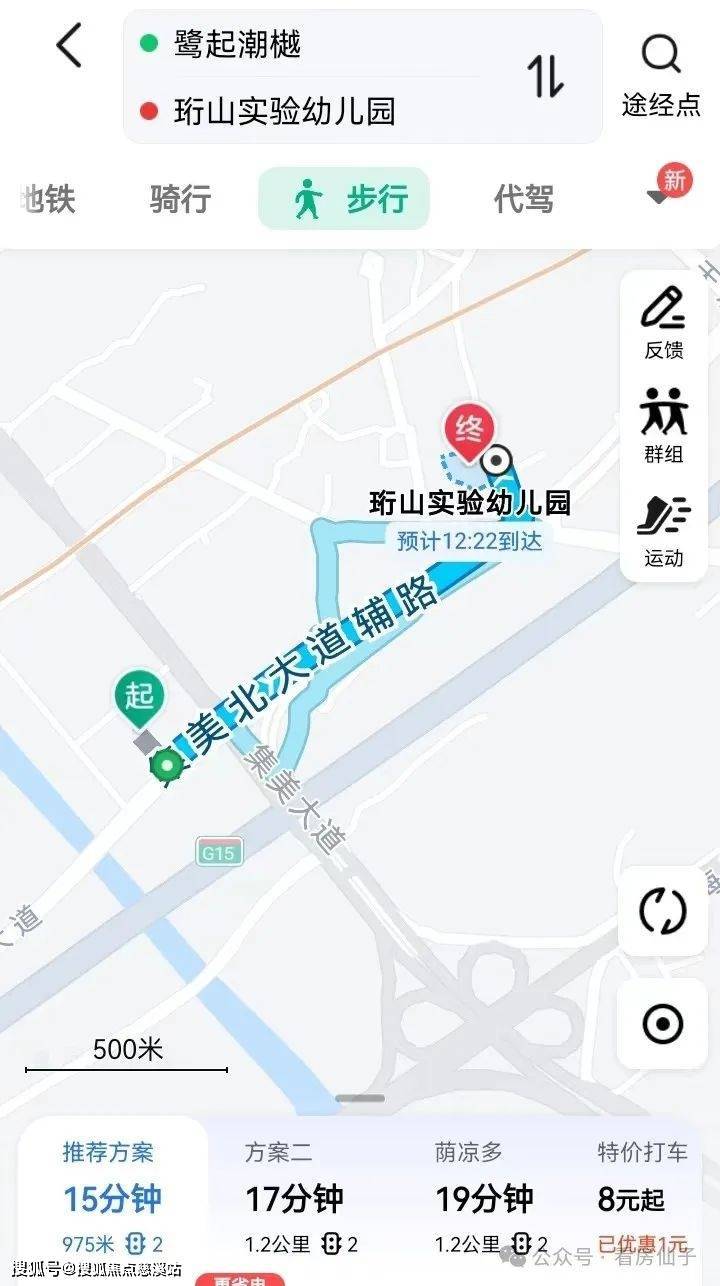Open the 运动 sport mode
Image resolution: width=720 pixels, height=1286 pixels.
click(x=663, y=530)
